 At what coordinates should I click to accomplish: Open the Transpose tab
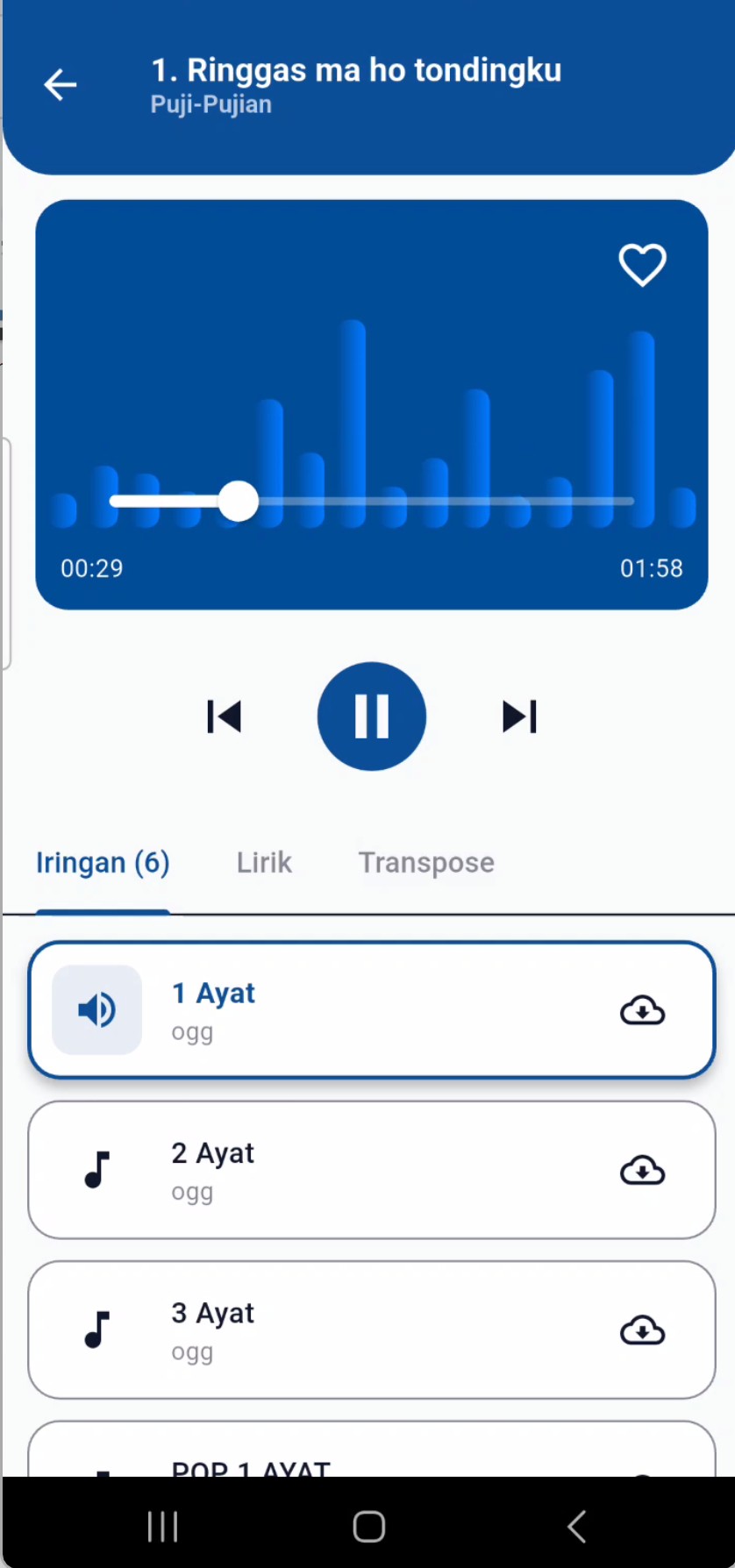tap(426, 862)
